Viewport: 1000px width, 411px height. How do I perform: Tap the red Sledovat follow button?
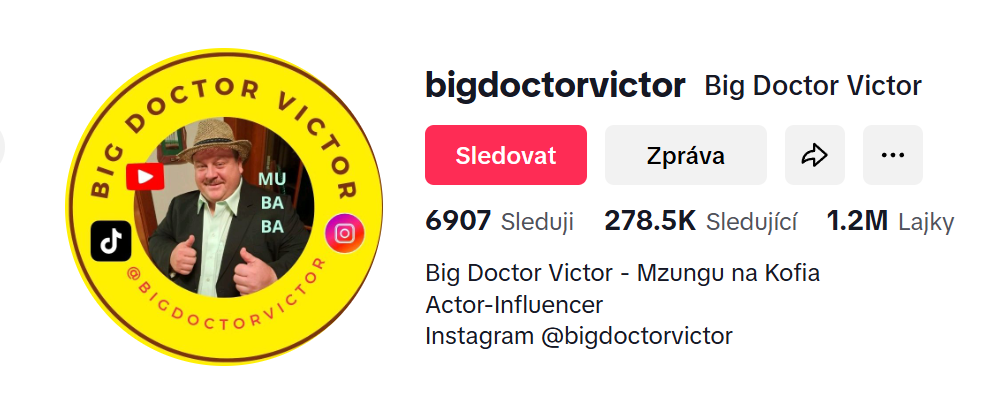[505, 155]
